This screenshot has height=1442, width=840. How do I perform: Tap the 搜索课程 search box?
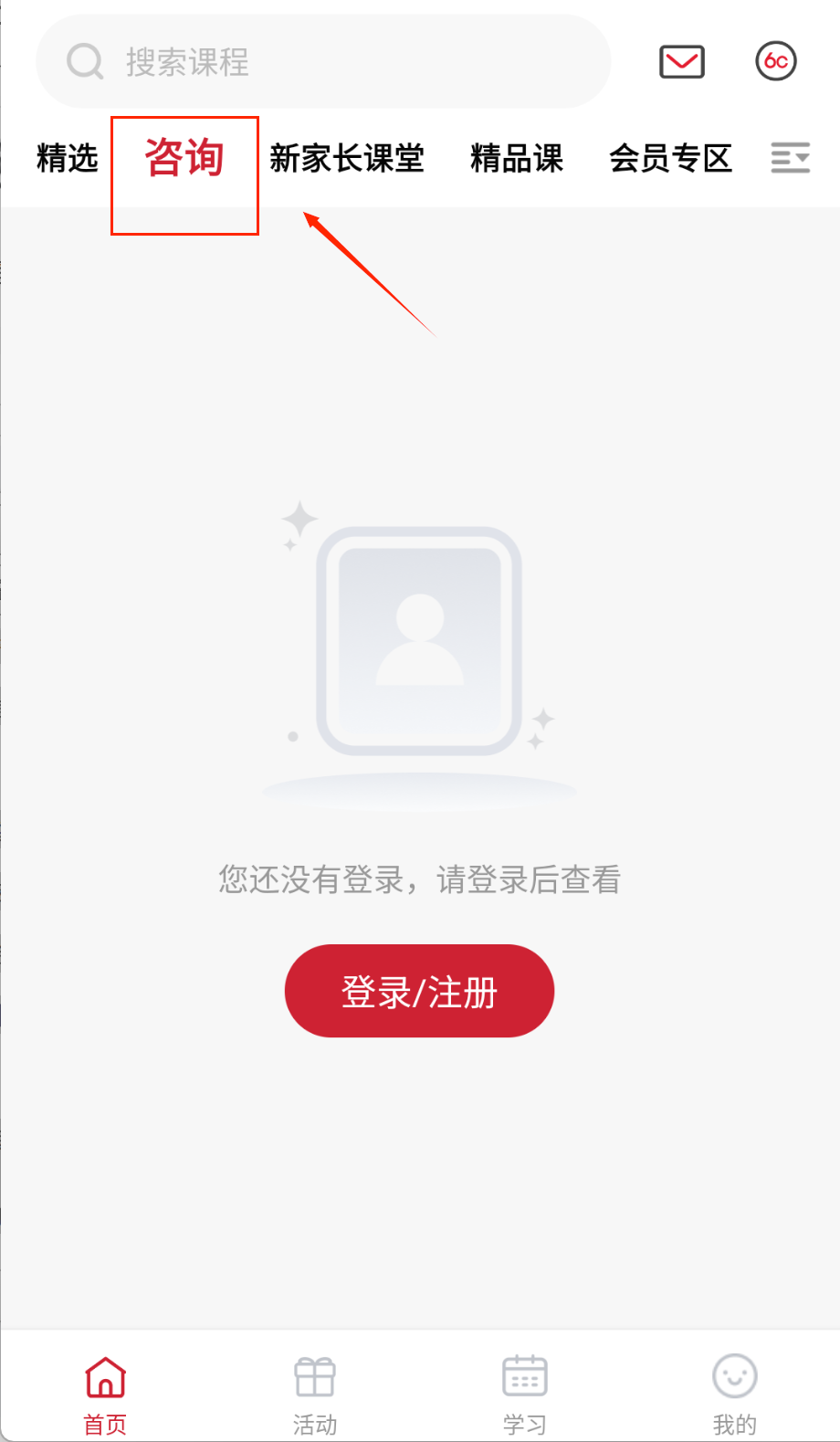point(322,62)
